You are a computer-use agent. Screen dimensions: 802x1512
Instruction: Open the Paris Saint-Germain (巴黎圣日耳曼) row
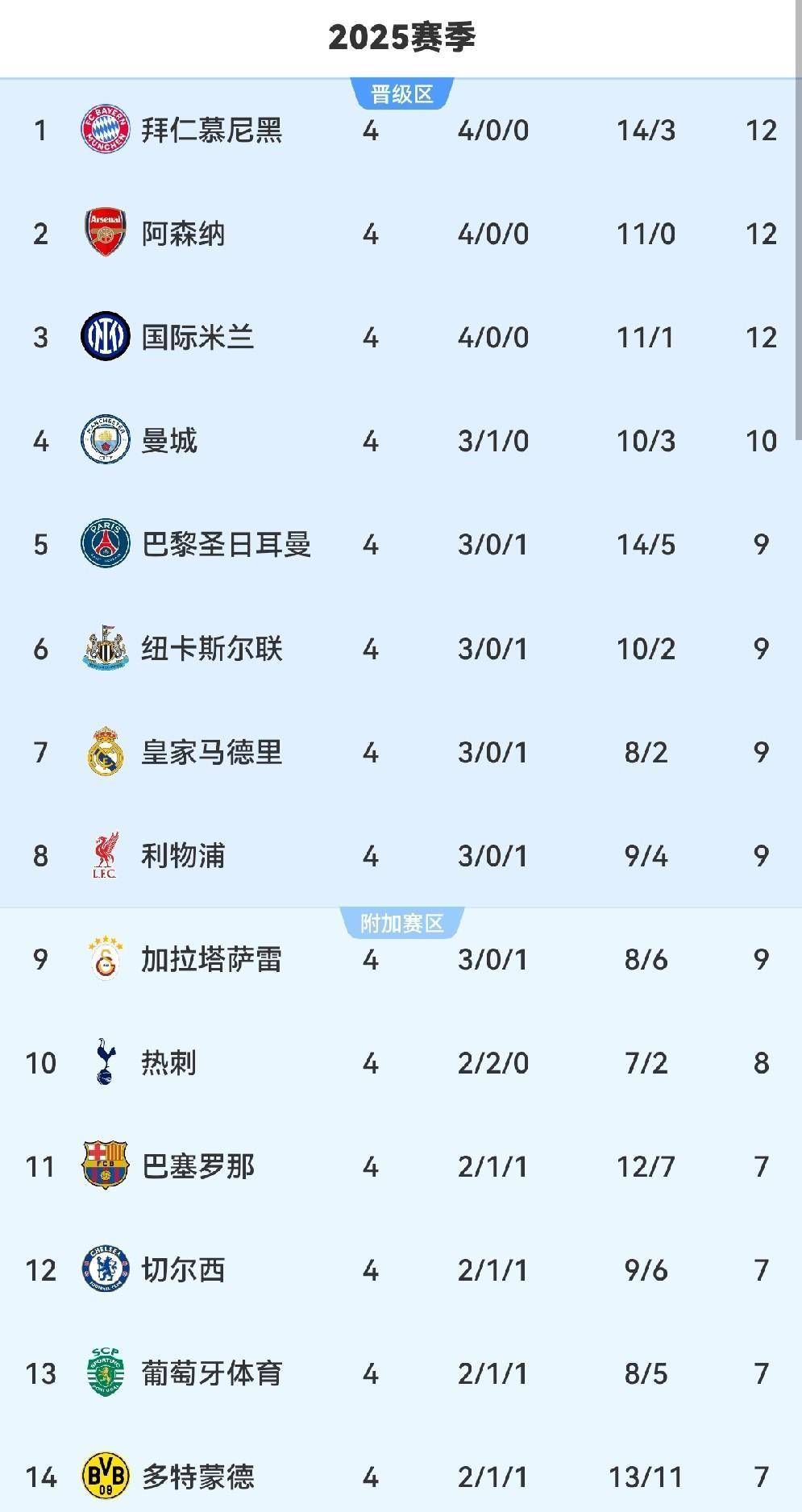coord(226,545)
